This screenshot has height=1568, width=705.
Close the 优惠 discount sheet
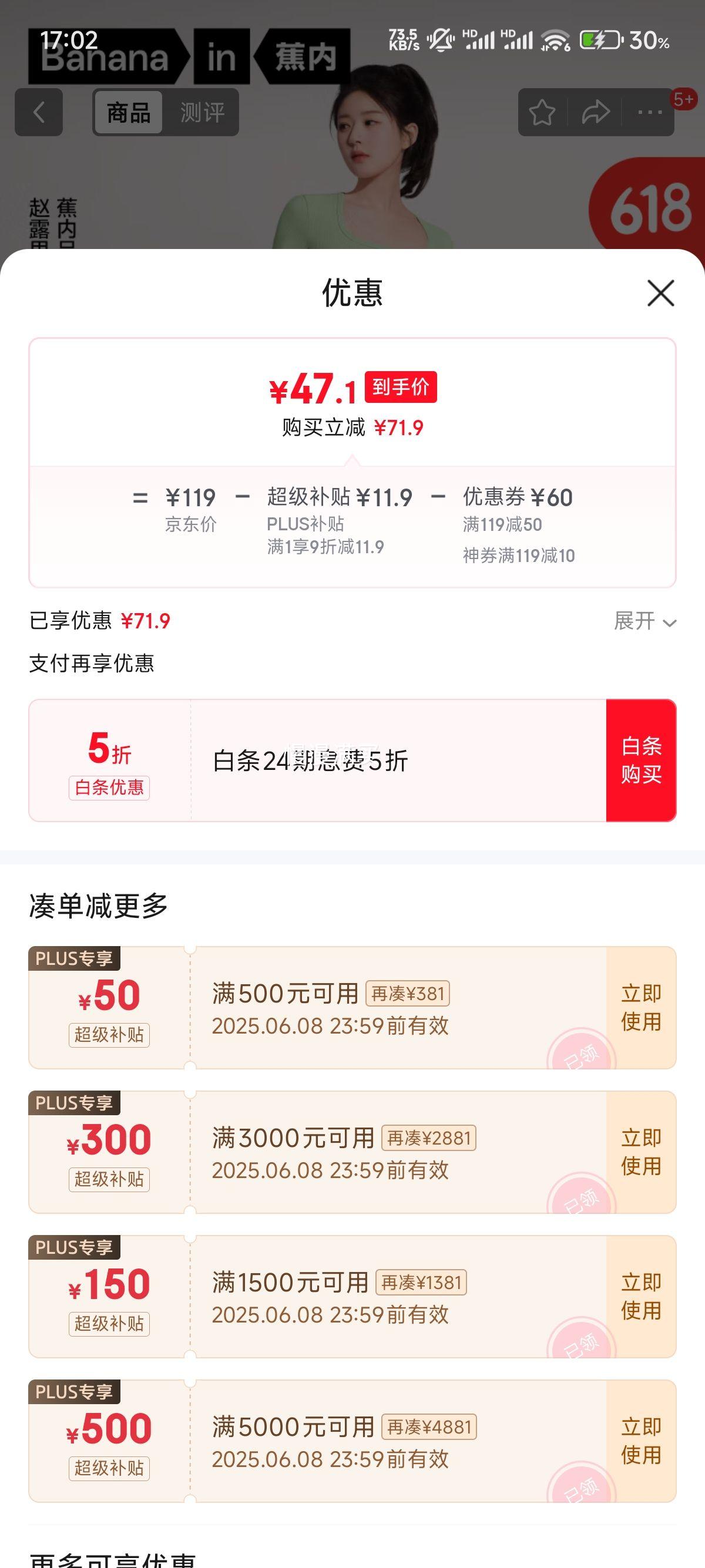(x=660, y=294)
